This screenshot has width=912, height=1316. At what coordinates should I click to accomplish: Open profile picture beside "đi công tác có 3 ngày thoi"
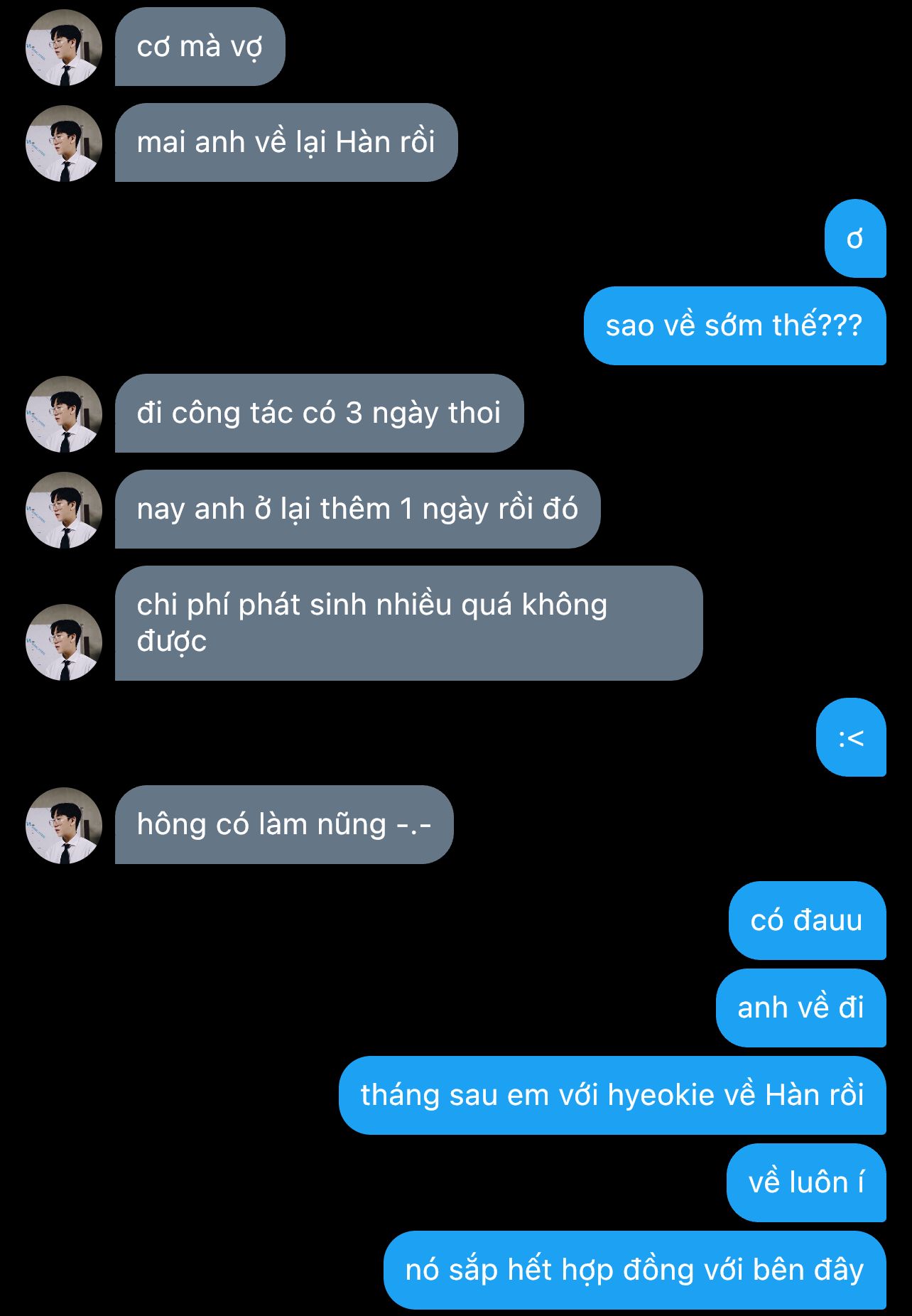(x=64, y=414)
